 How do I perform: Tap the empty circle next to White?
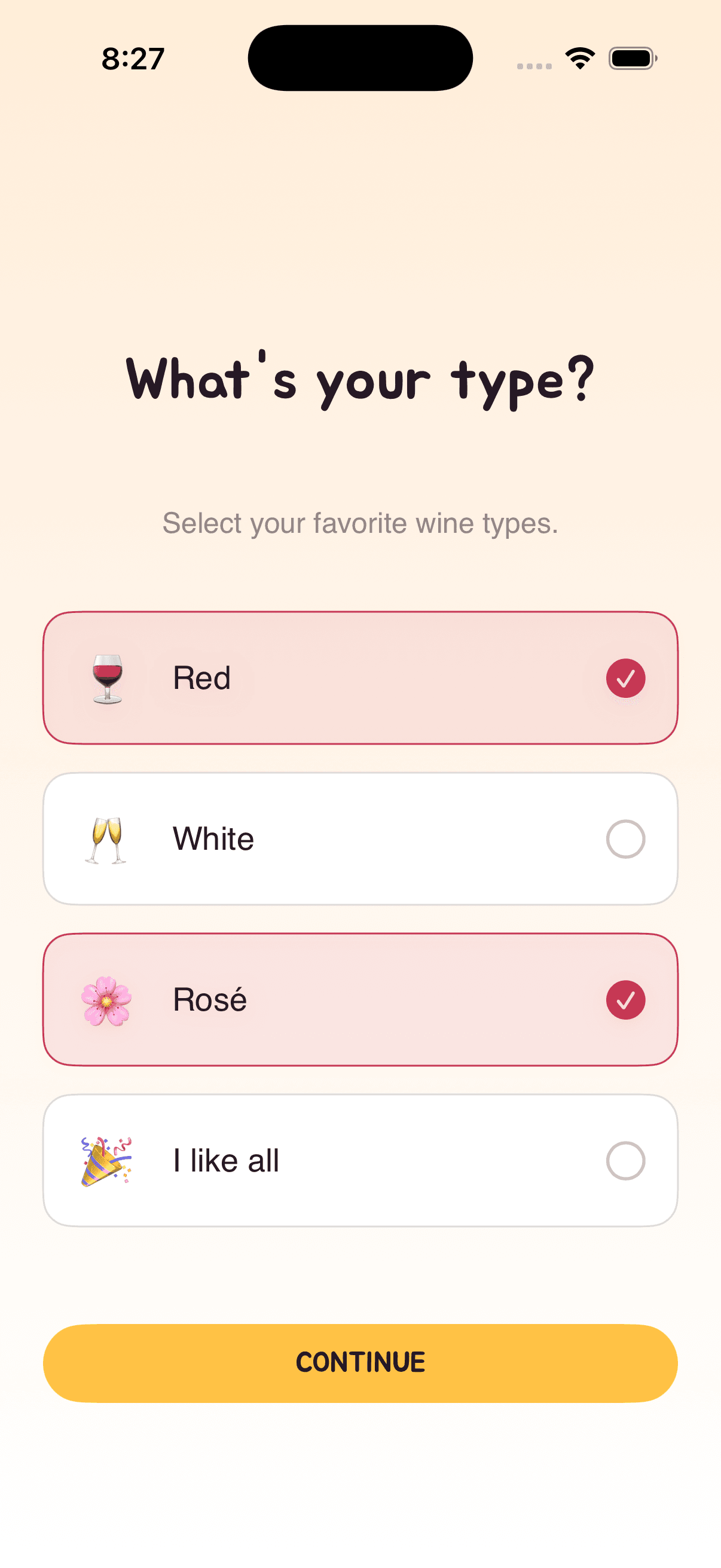pyautogui.click(x=625, y=838)
